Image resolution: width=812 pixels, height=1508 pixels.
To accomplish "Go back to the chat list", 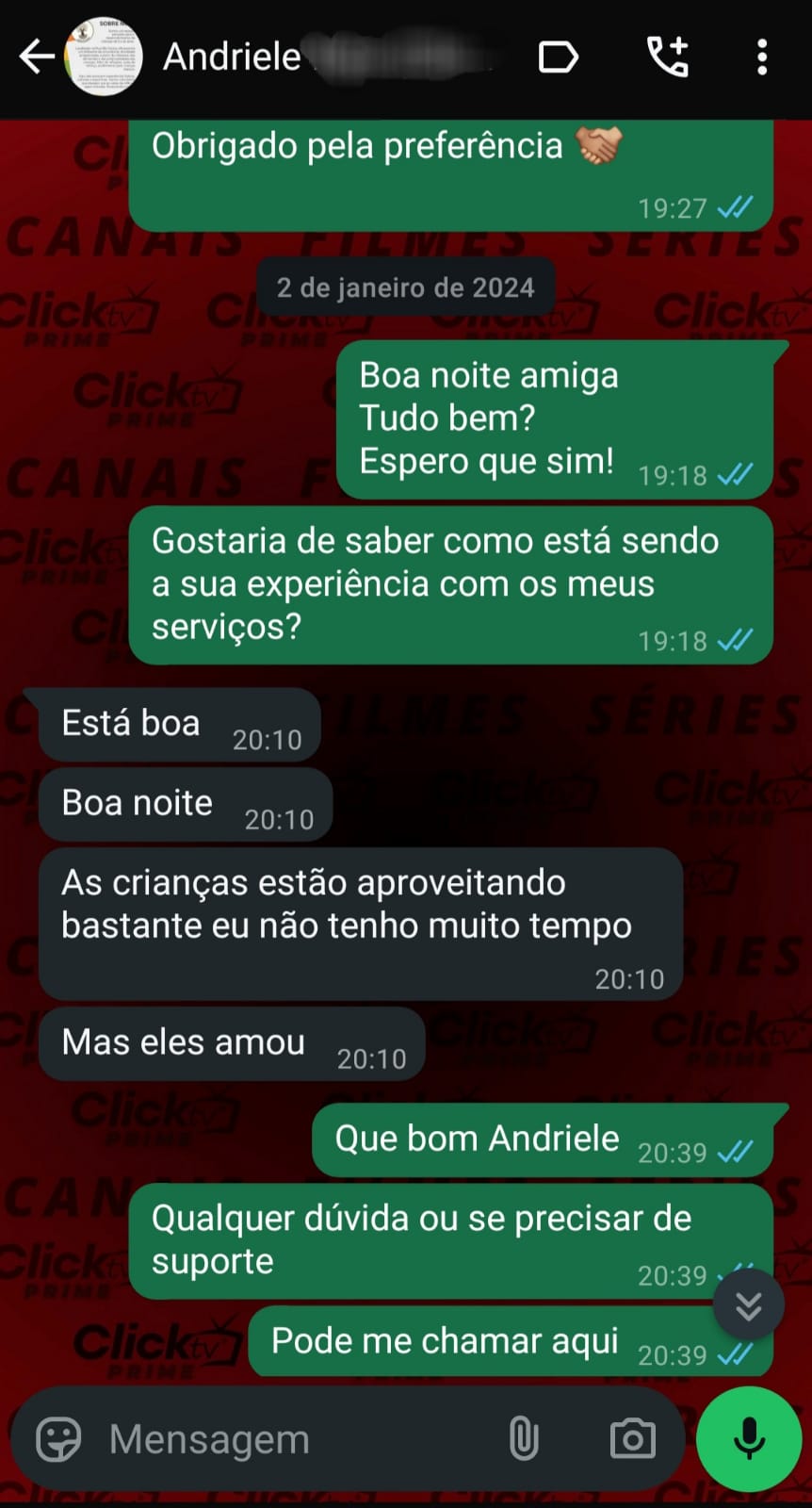I will pos(36,57).
